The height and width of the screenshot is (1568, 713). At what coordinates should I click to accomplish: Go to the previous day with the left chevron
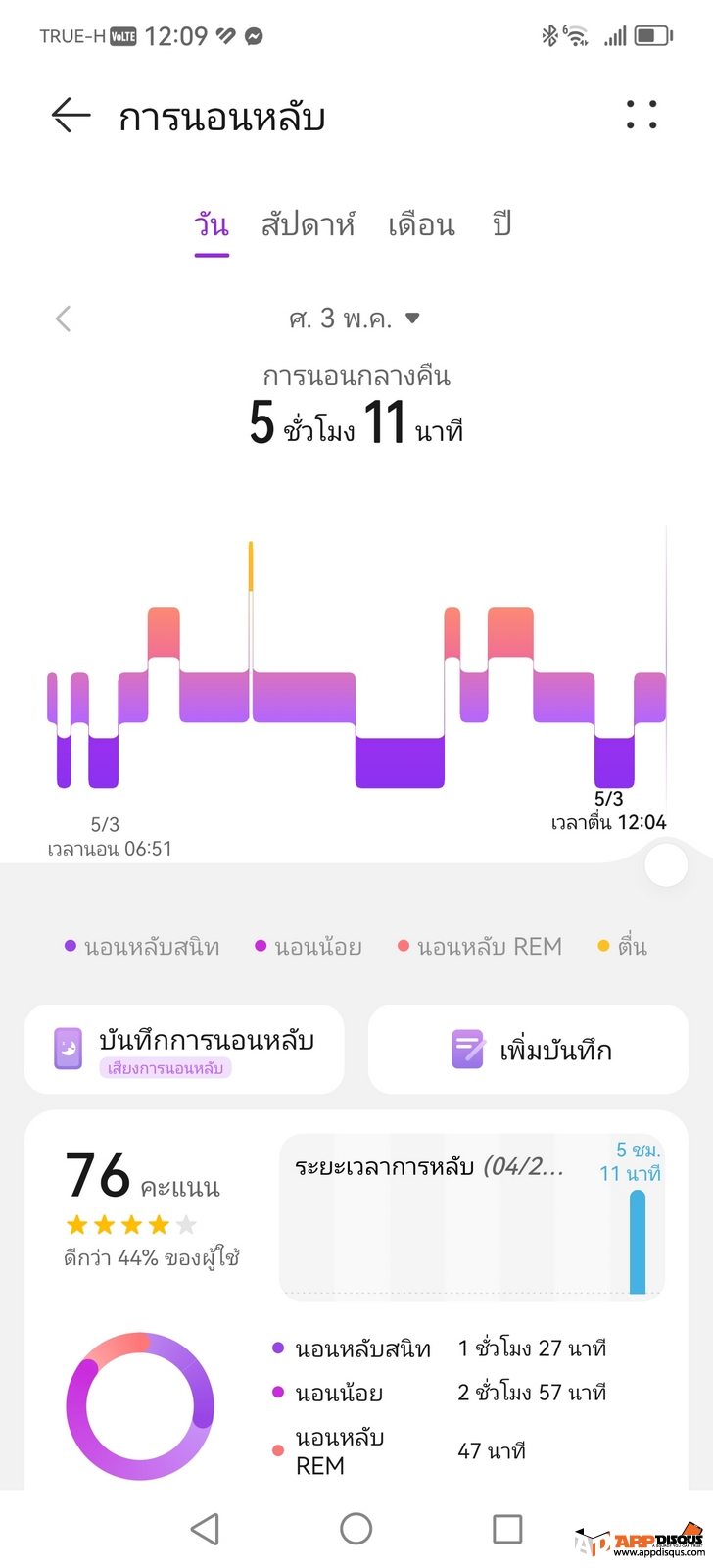64,318
